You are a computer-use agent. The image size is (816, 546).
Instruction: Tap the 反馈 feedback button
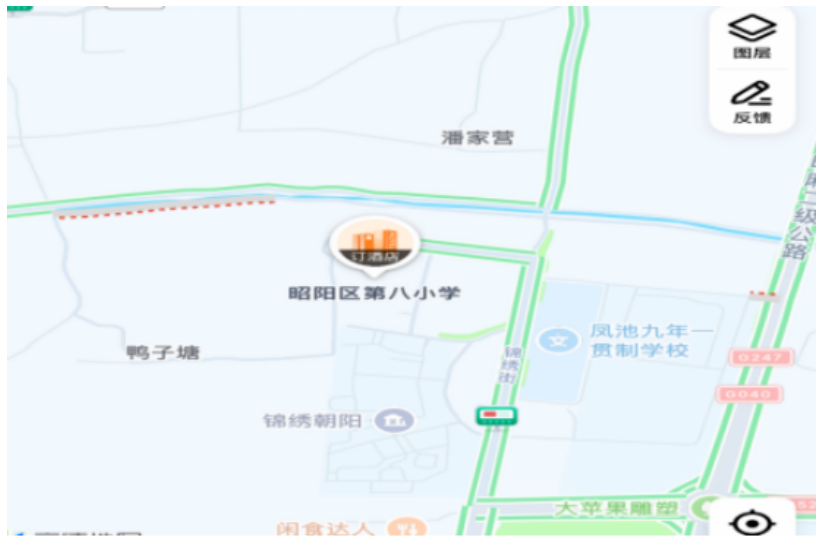(752, 102)
